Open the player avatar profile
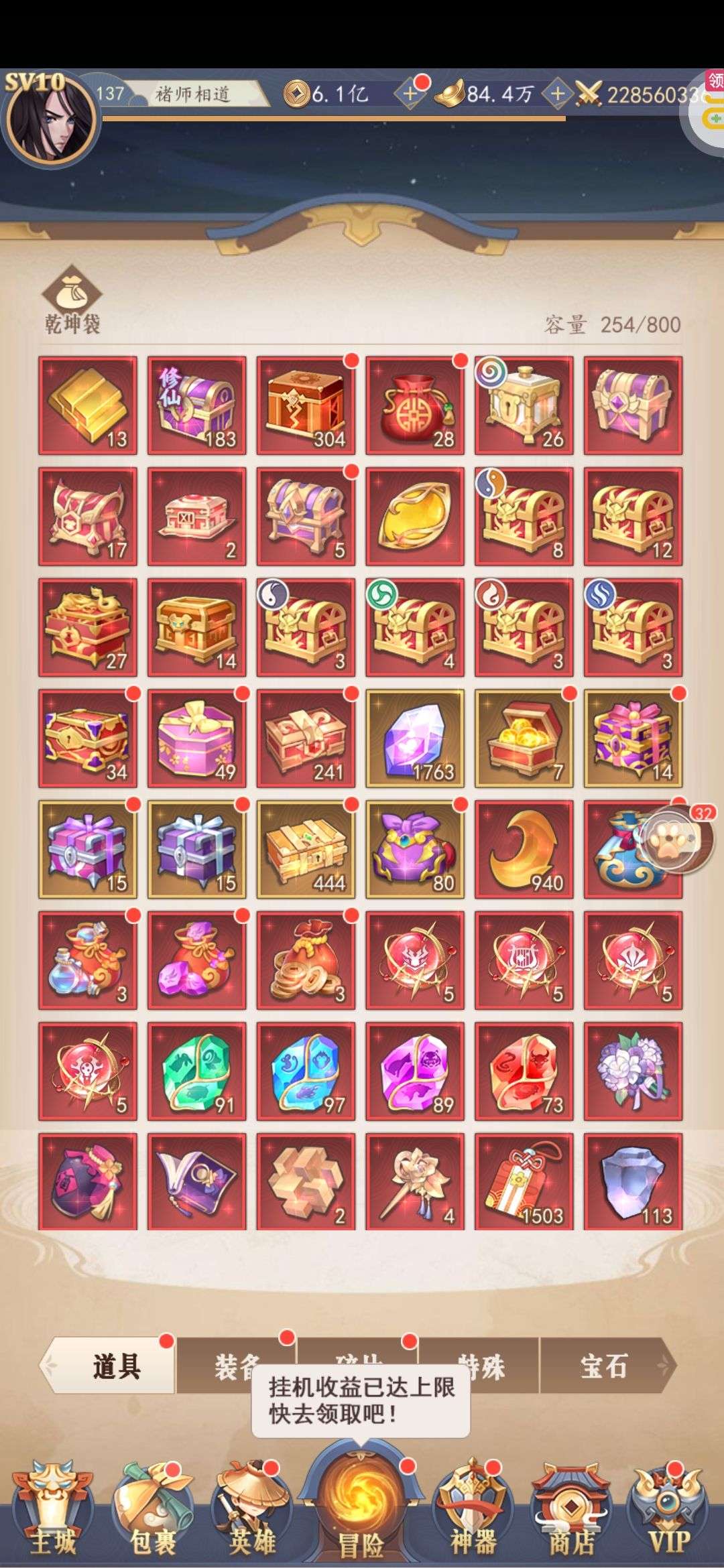The width and height of the screenshot is (724, 1568). (x=50, y=119)
